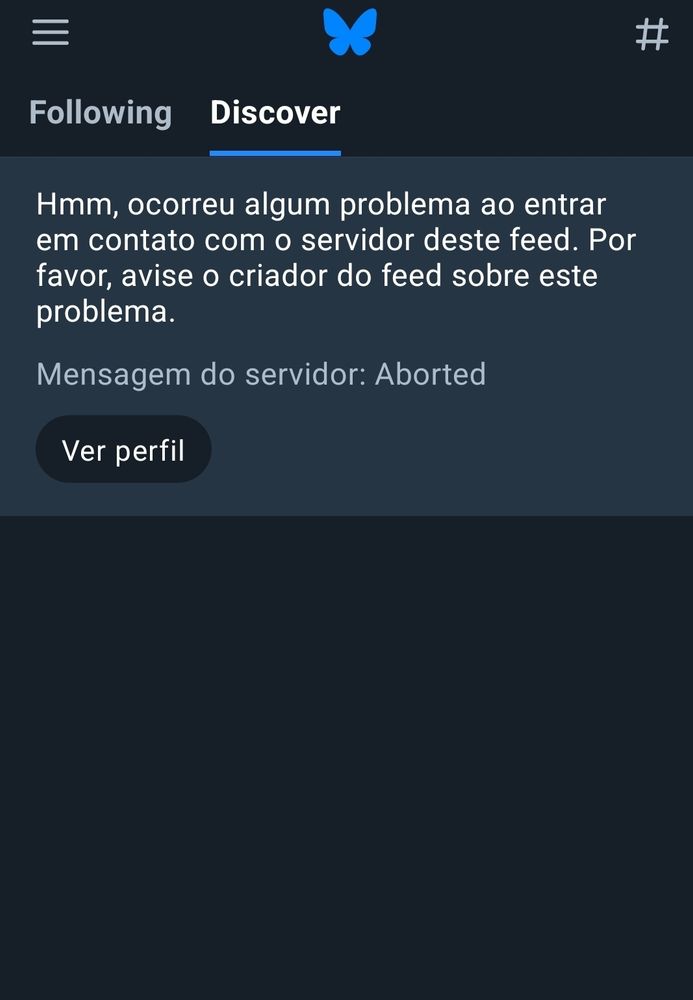Screen dimensions: 693x1000
Task: Open the feeds hashtag icon
Action: point(652,35)
